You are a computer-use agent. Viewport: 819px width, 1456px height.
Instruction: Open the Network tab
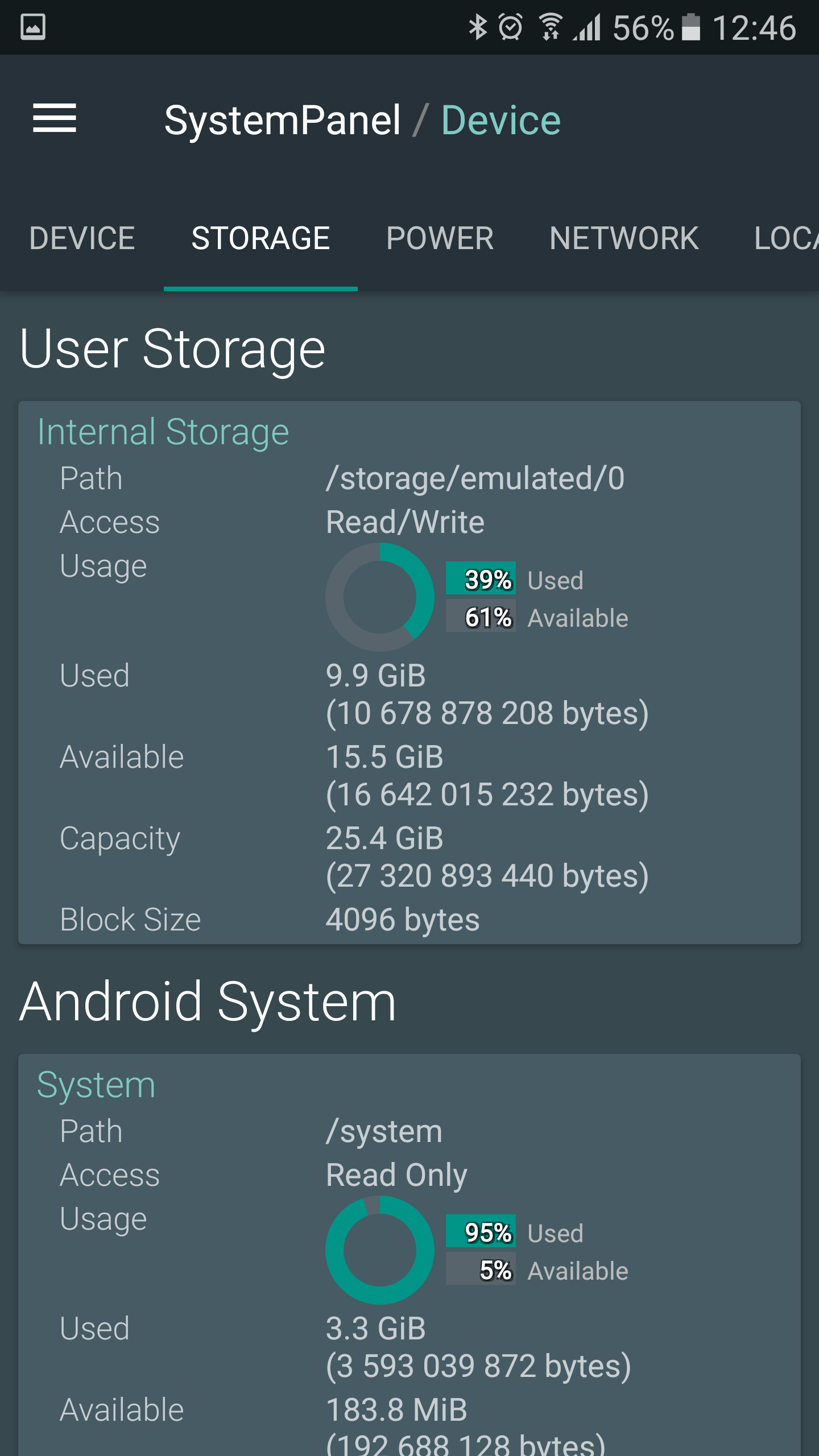point(624,238)
